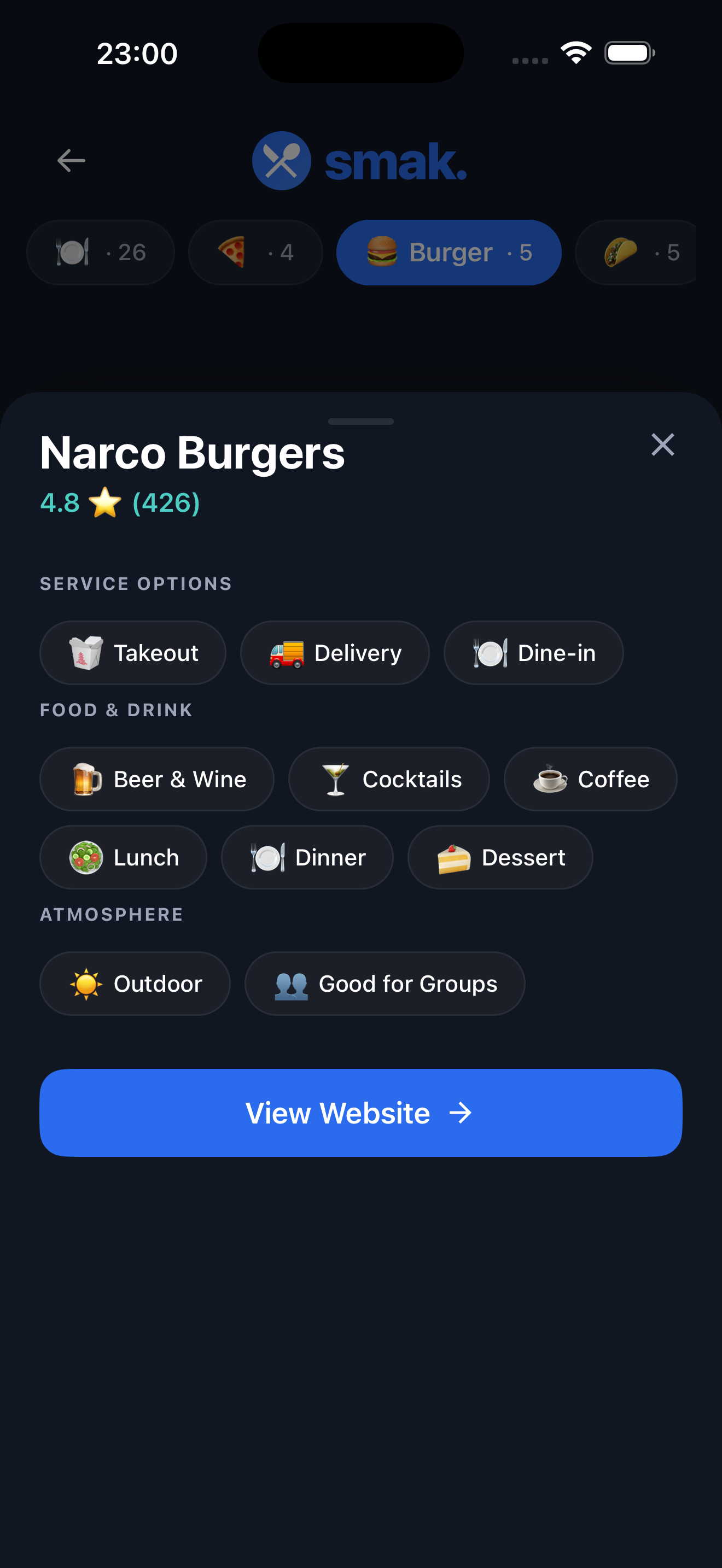Open the 4.8 star rating reviews
722x1568 pixels.
tap(119, 503)
